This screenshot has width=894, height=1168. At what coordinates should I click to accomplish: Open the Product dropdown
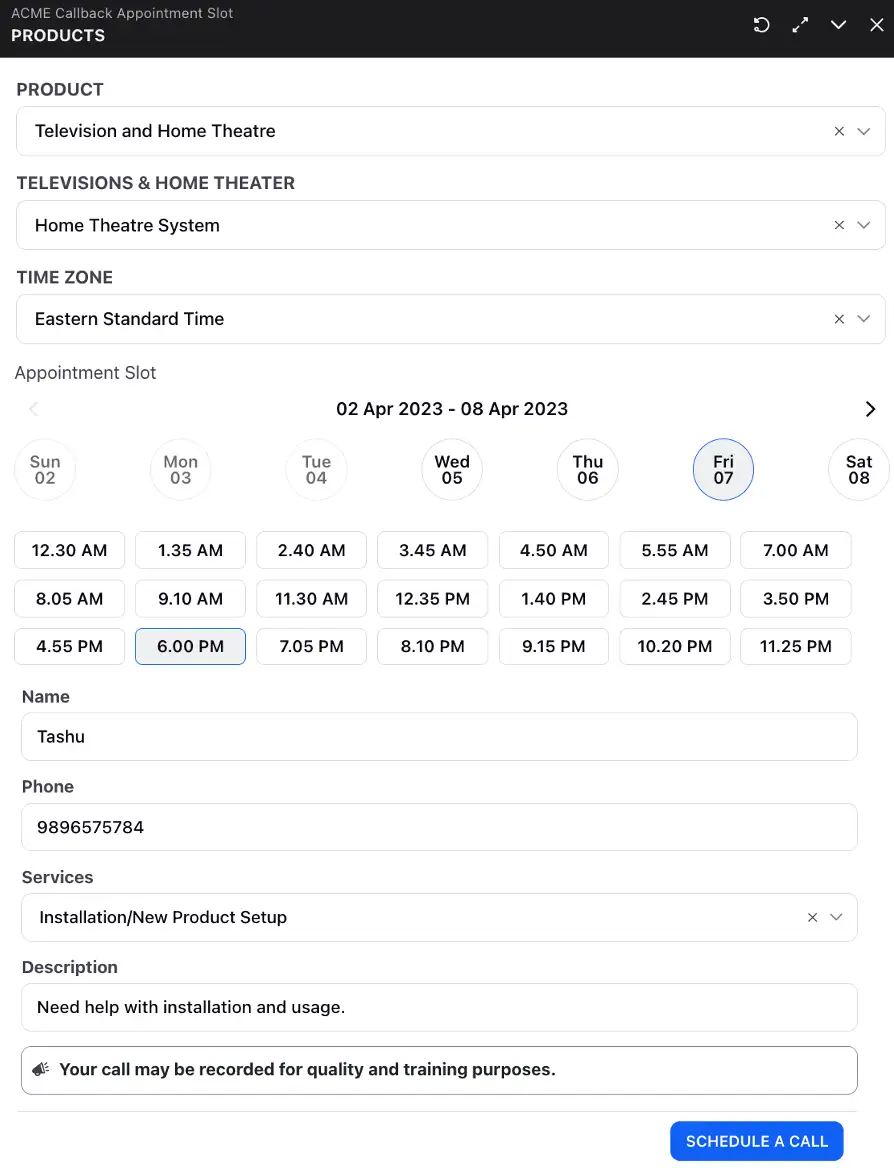pyautogui.click(x=864, y=131)
